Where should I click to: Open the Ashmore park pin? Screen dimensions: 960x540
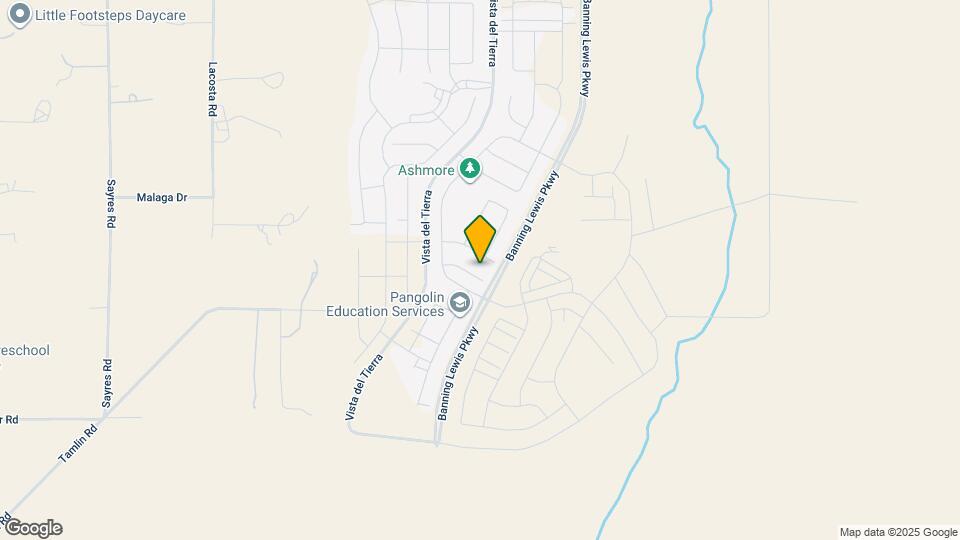click(469, 170)
